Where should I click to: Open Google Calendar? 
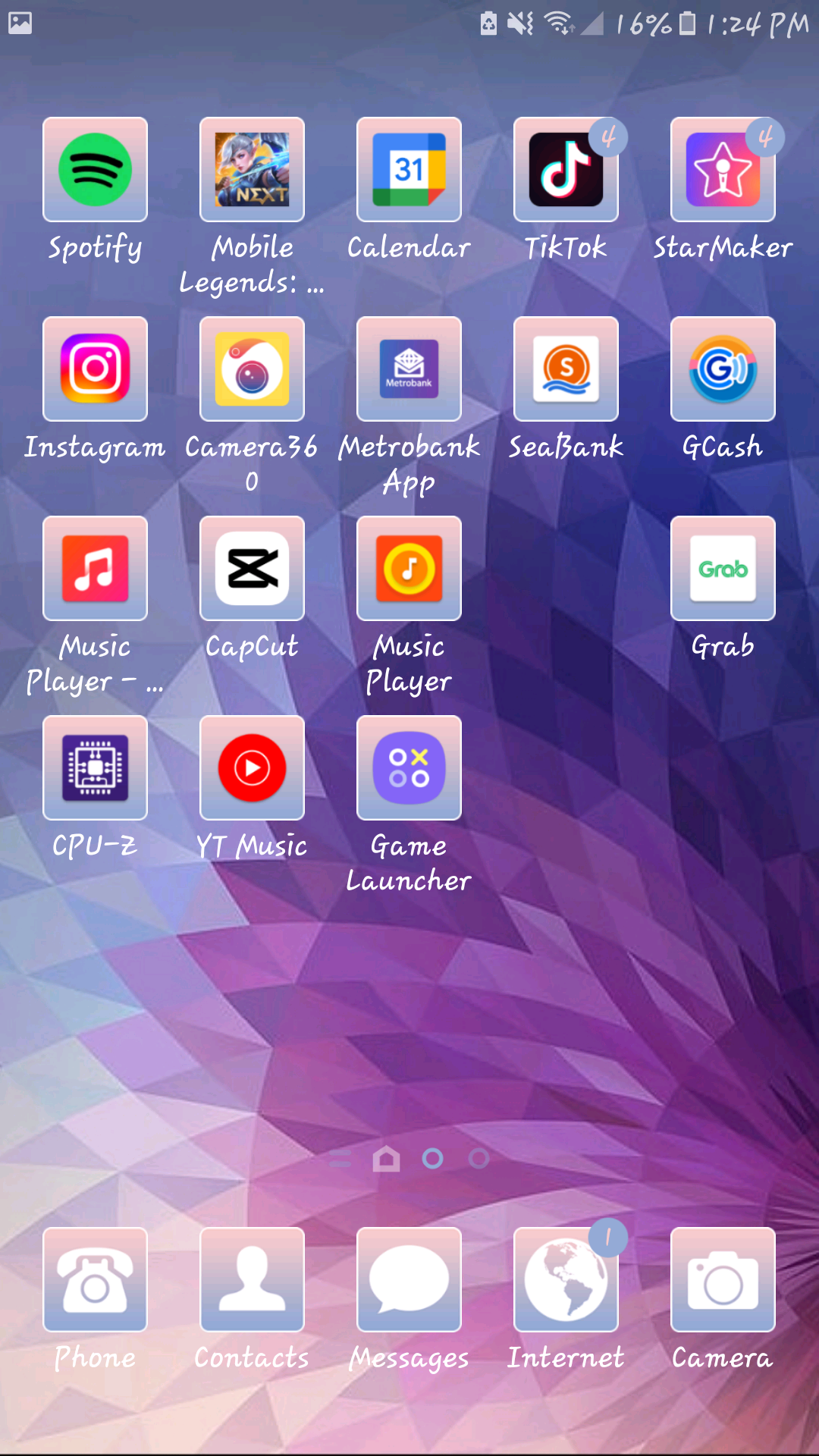[x=409, y=168]
